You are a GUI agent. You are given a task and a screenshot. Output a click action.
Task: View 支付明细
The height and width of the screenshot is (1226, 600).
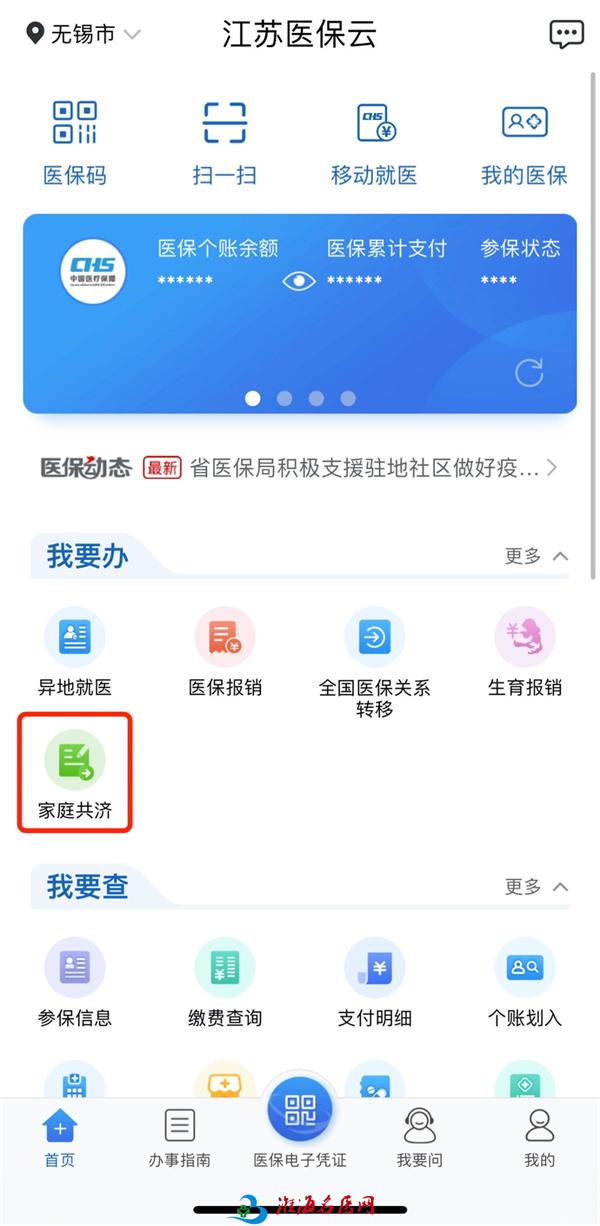click(x=374, y=982)
